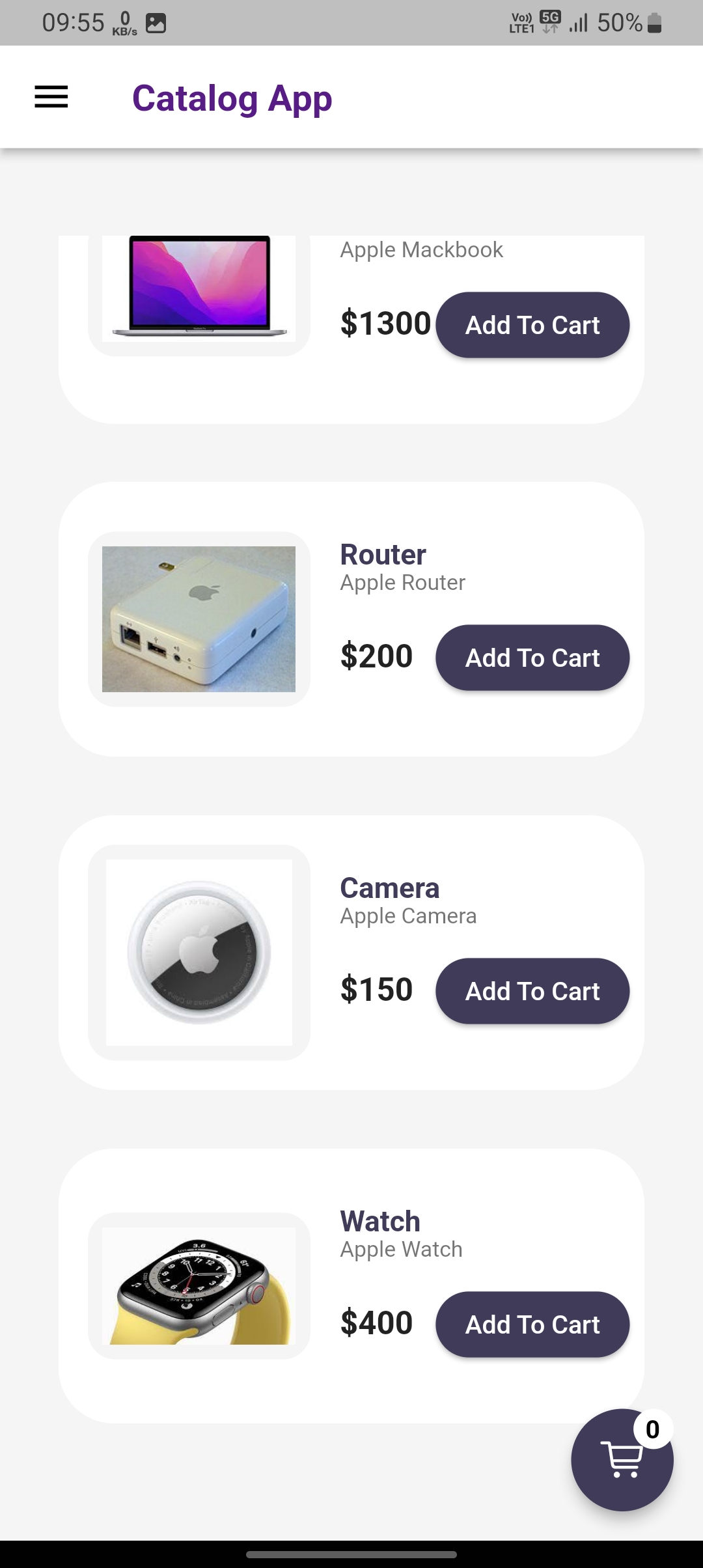
Task: Select the Router product title
Action: click(382, 554)
